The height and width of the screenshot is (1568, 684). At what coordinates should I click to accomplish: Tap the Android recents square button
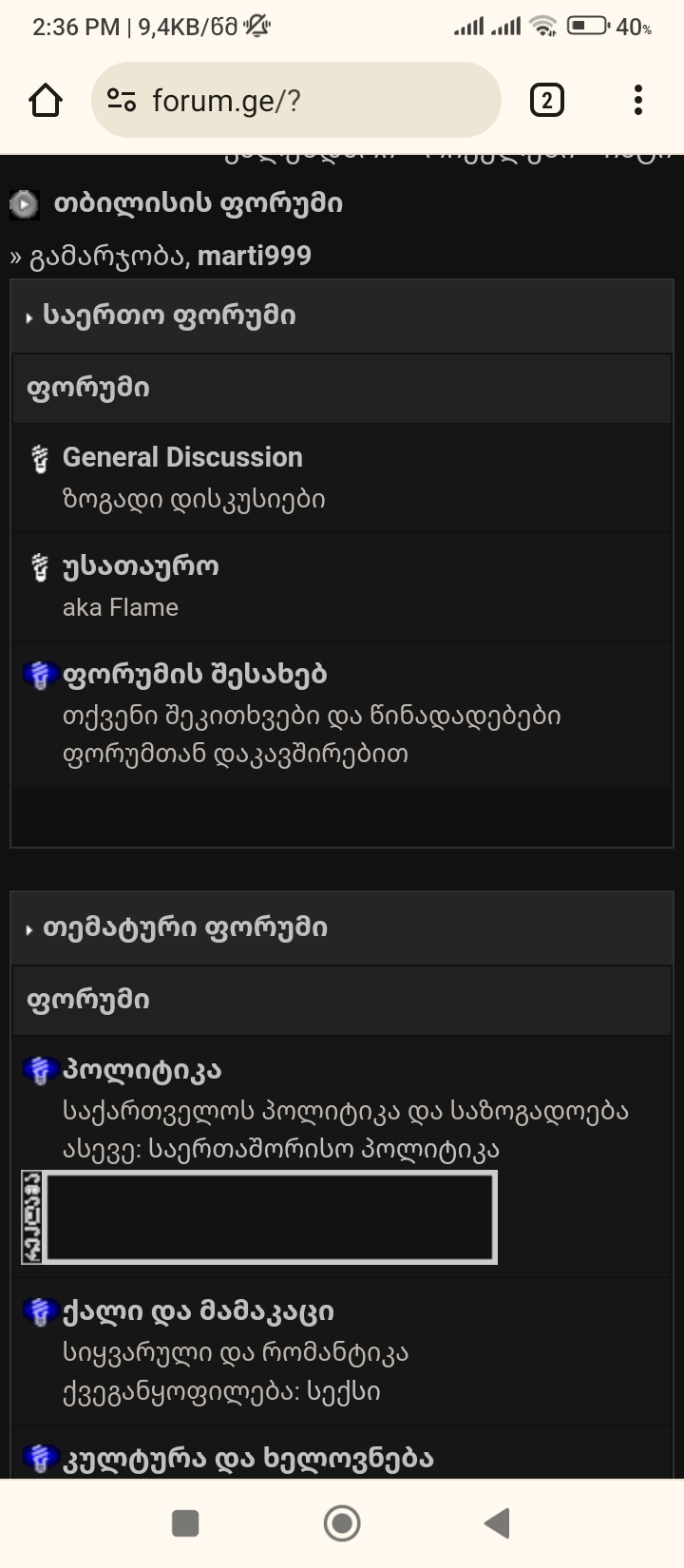click(185, 1523)
